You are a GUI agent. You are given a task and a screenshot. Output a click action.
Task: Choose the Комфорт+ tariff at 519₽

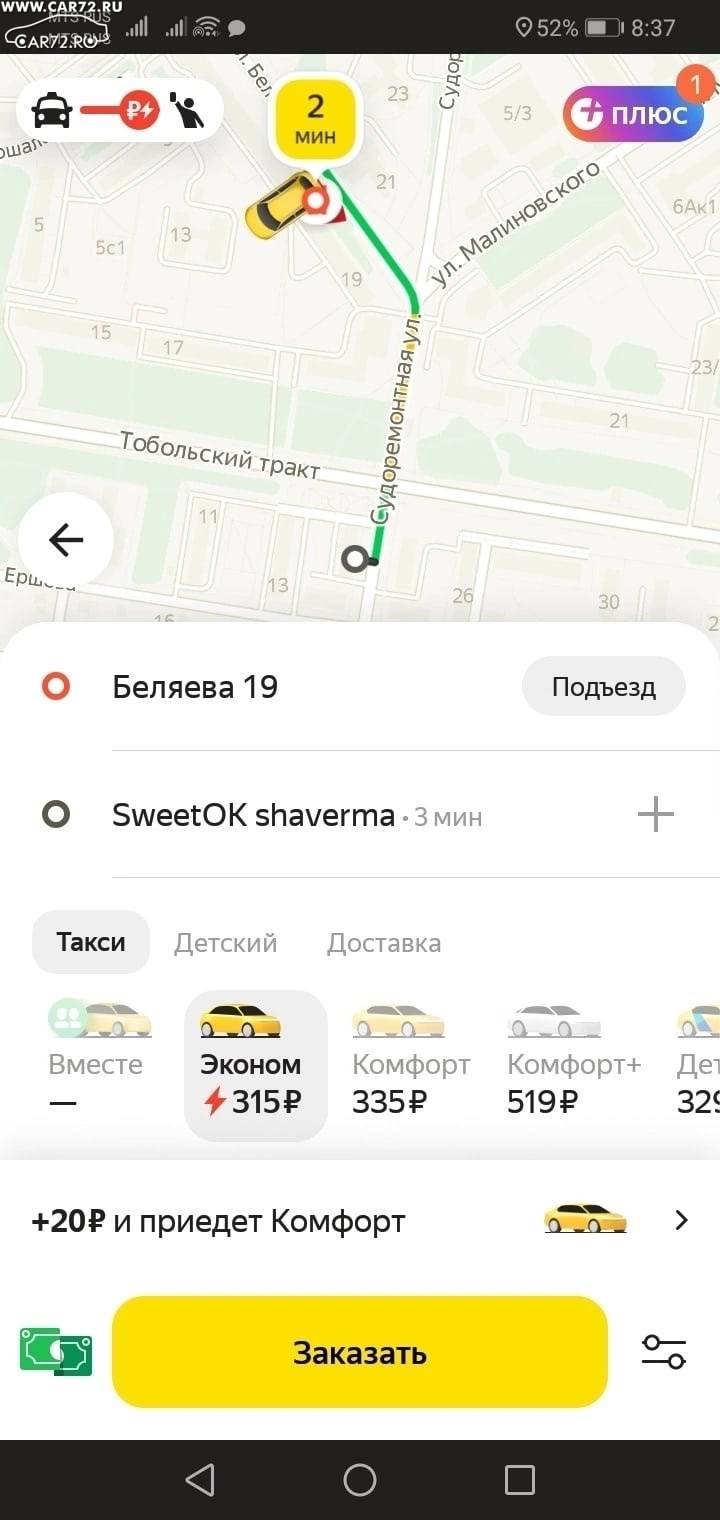574,1061
